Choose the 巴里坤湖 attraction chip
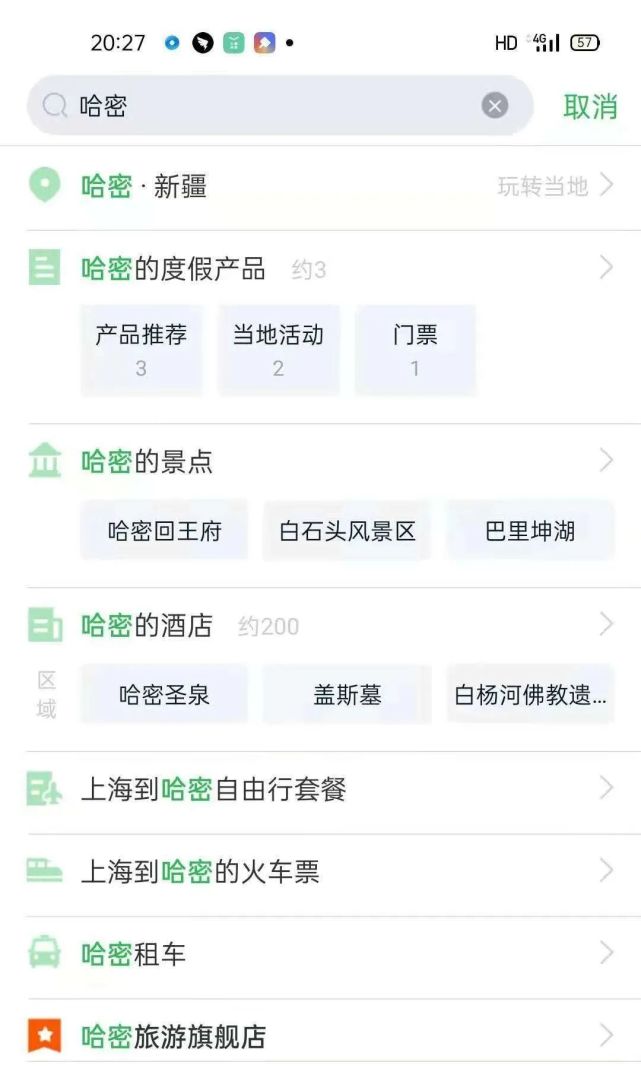 point(530,531)
